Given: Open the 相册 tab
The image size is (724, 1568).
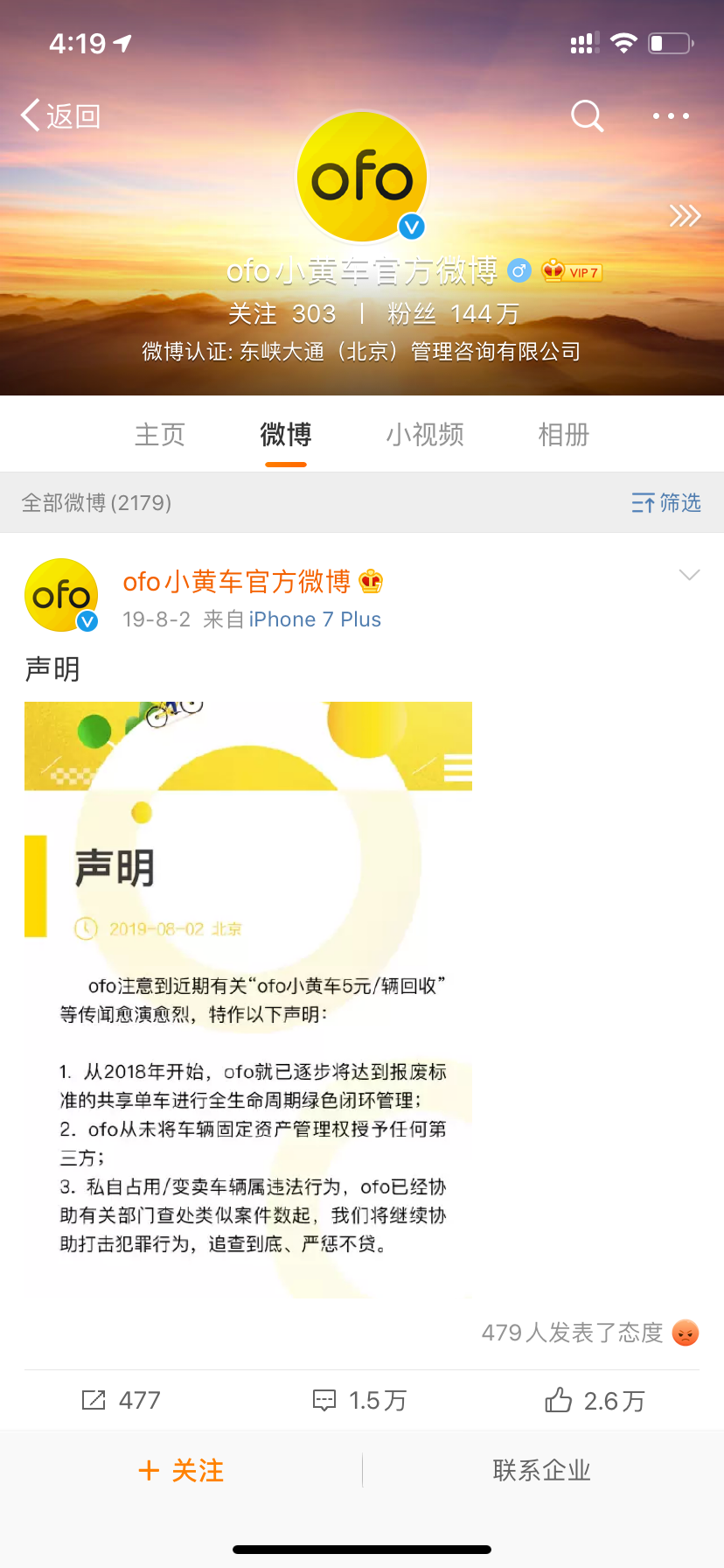Looking at the screenshot, I should pyautogui.click(x=564, y=434).
